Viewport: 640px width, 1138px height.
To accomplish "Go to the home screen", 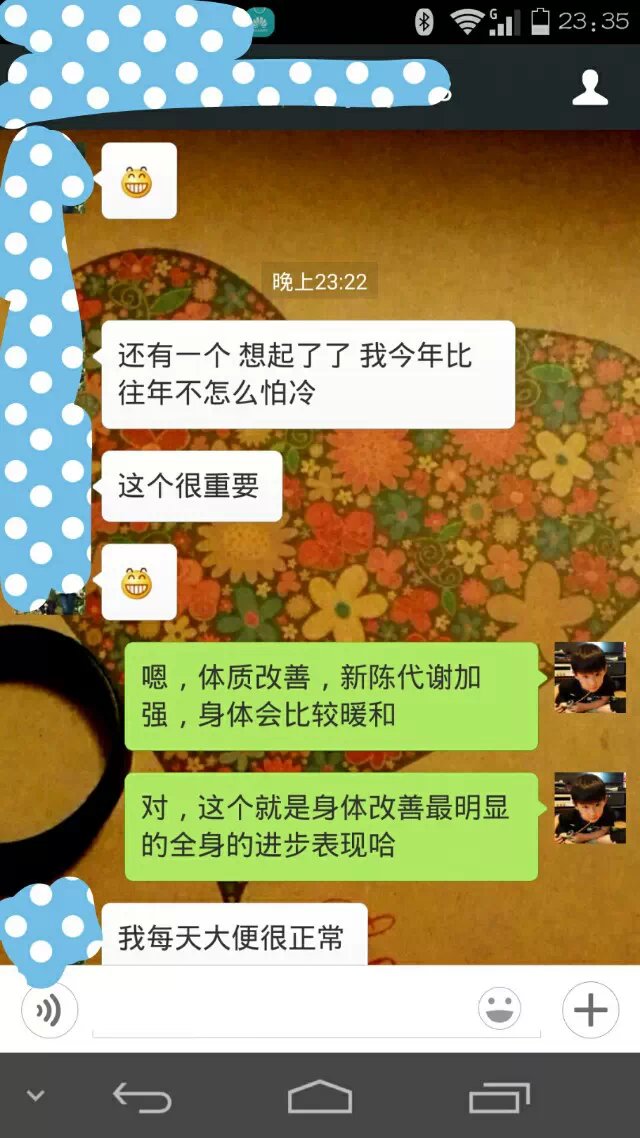I will coord(320,1097).
